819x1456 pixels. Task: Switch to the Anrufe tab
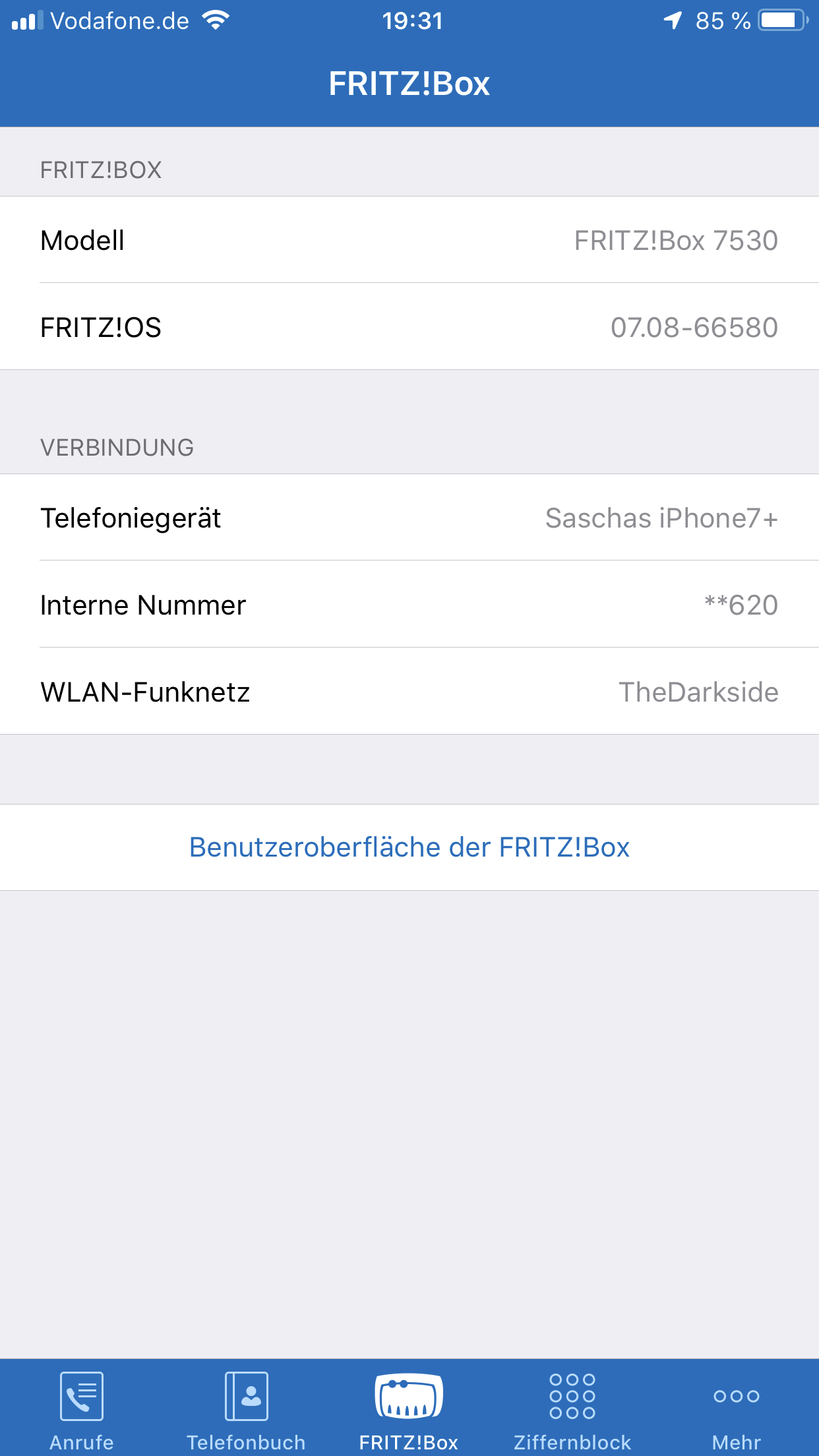(x=82, y=1408)
